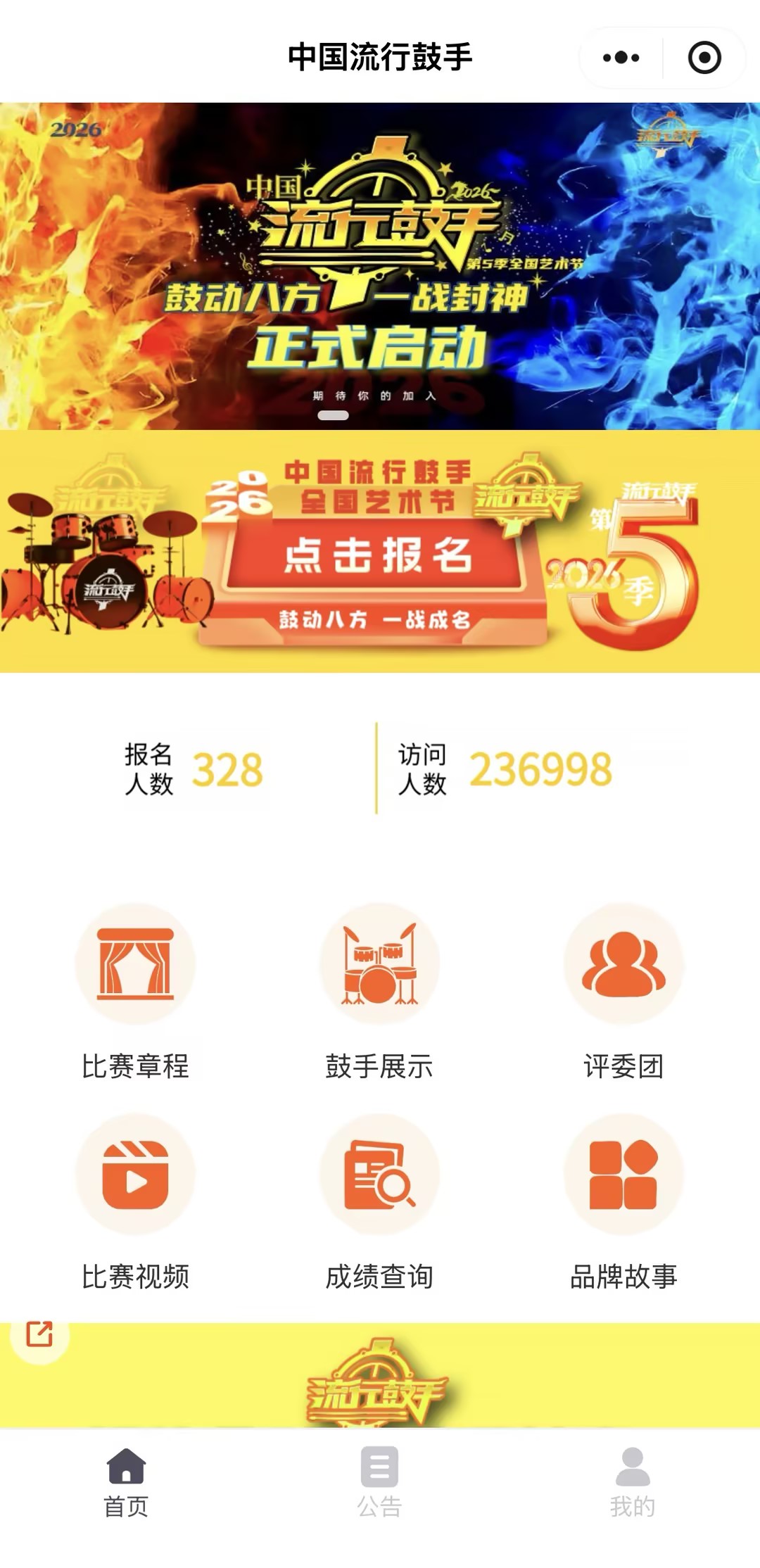Open 比赛章程 competition rules
Image resolution: width=760 pixels, height=1568 pixels.
pyautogui.click(x=135, y=991)
